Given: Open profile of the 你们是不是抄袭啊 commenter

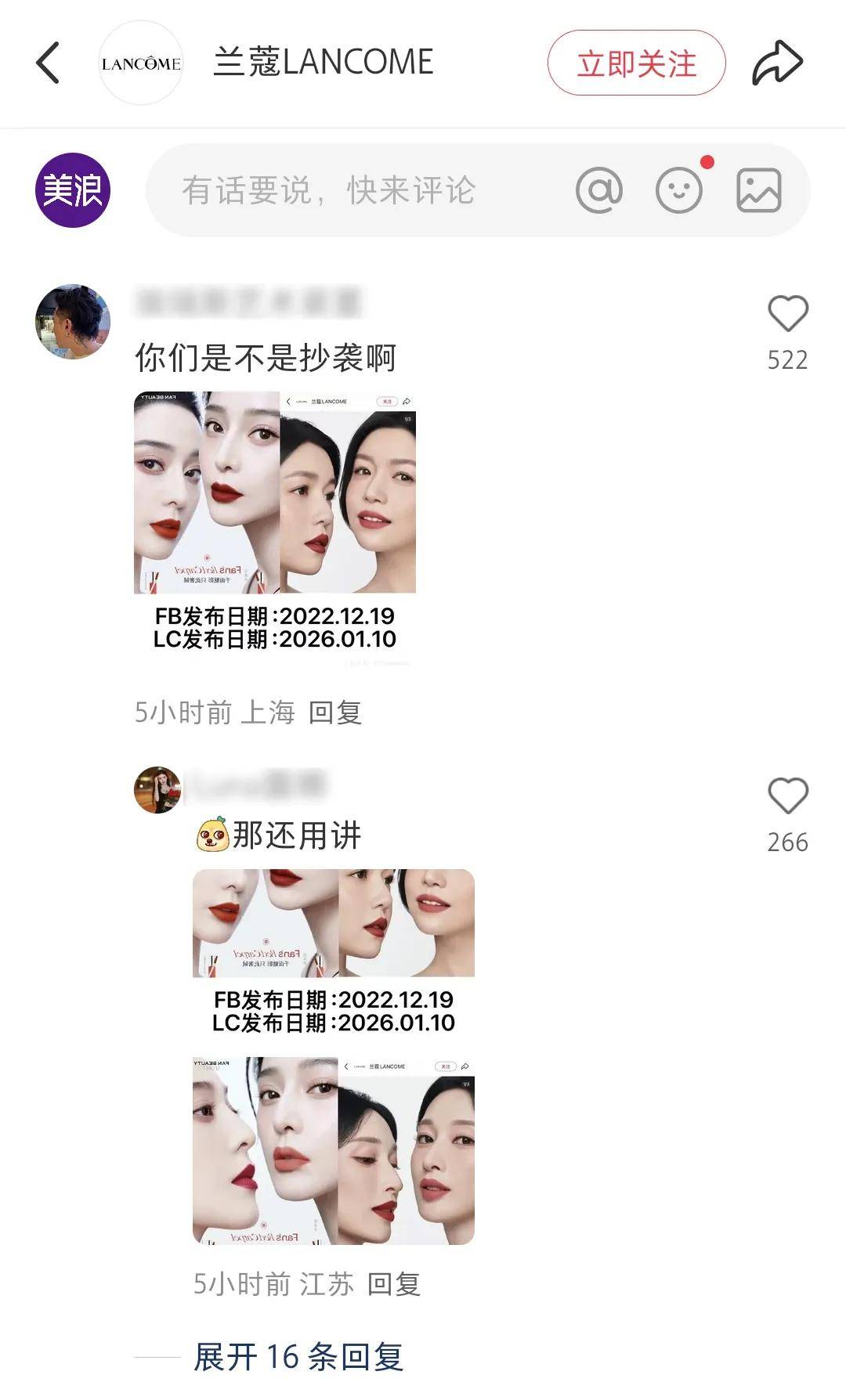Looking at the screenshot, I should [x=73, y=322].
